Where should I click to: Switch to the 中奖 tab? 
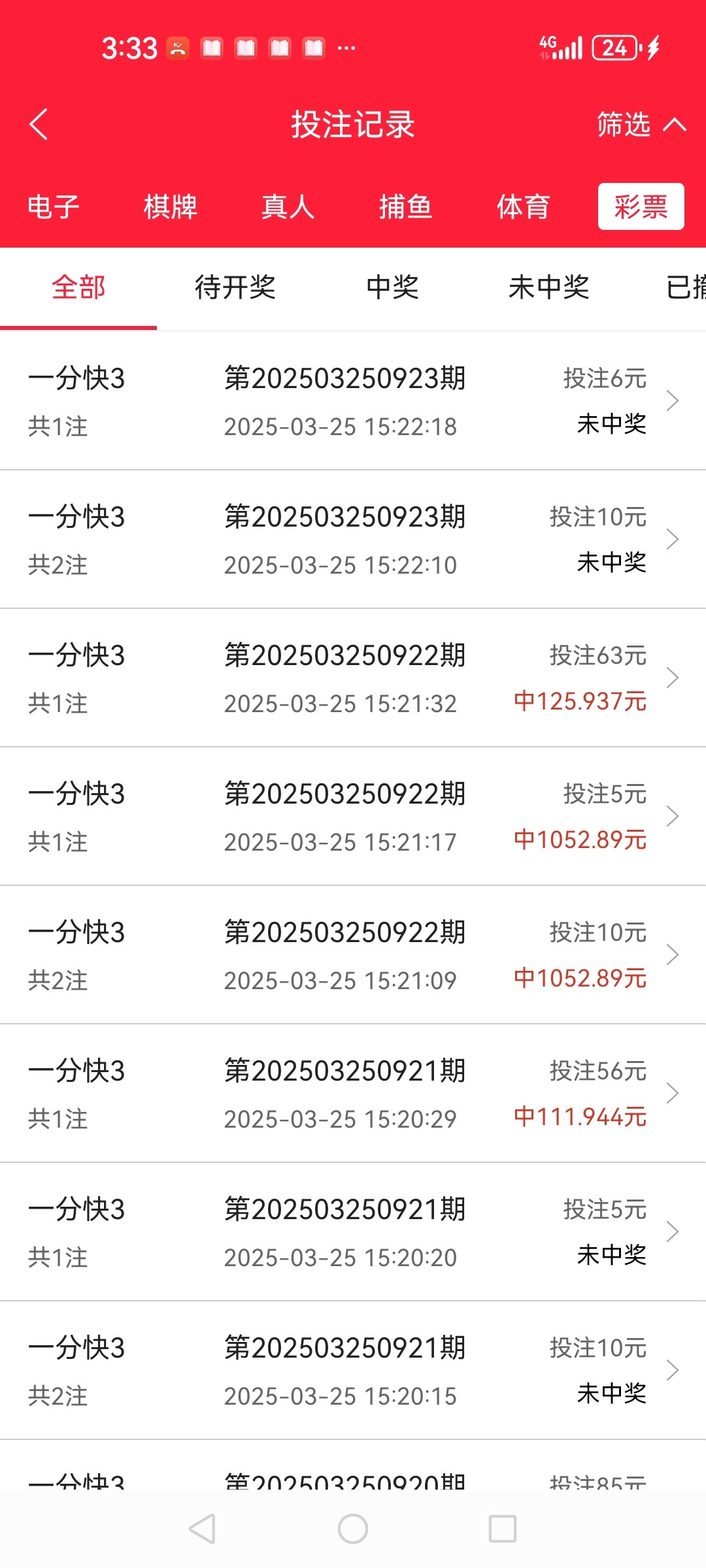(392, 287)
